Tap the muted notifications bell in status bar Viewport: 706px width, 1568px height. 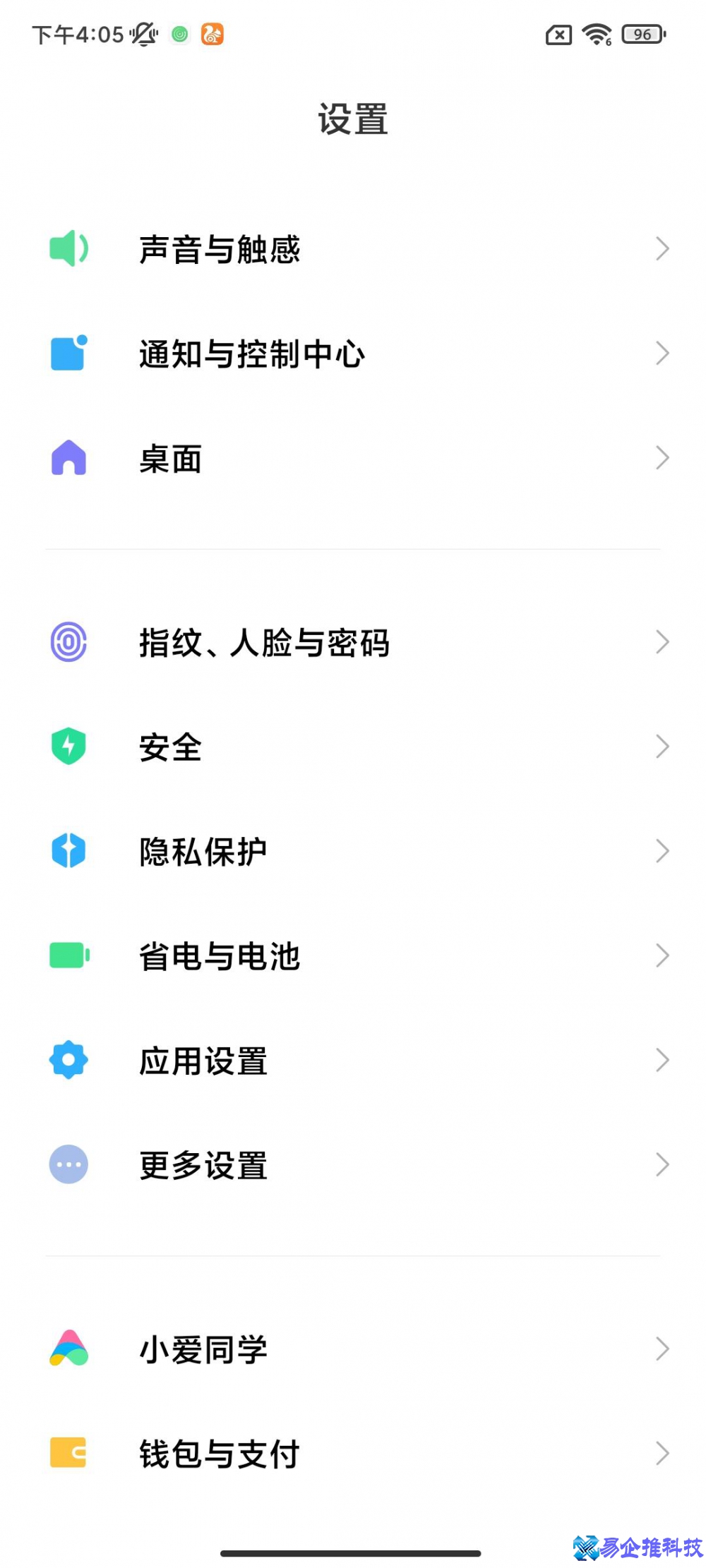143,34
